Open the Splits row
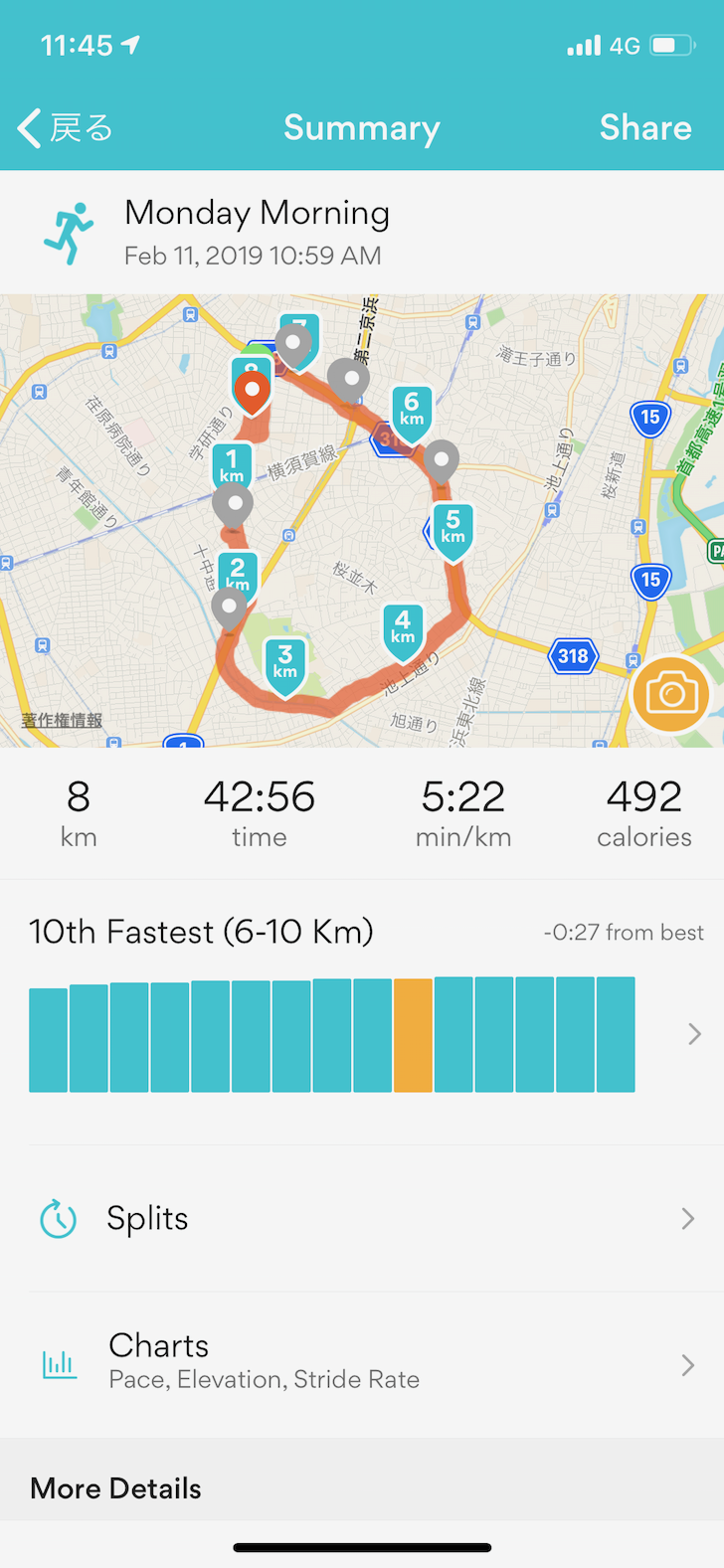The width and height of the screenshot is (724, 1568). [x=362, y=1218]
